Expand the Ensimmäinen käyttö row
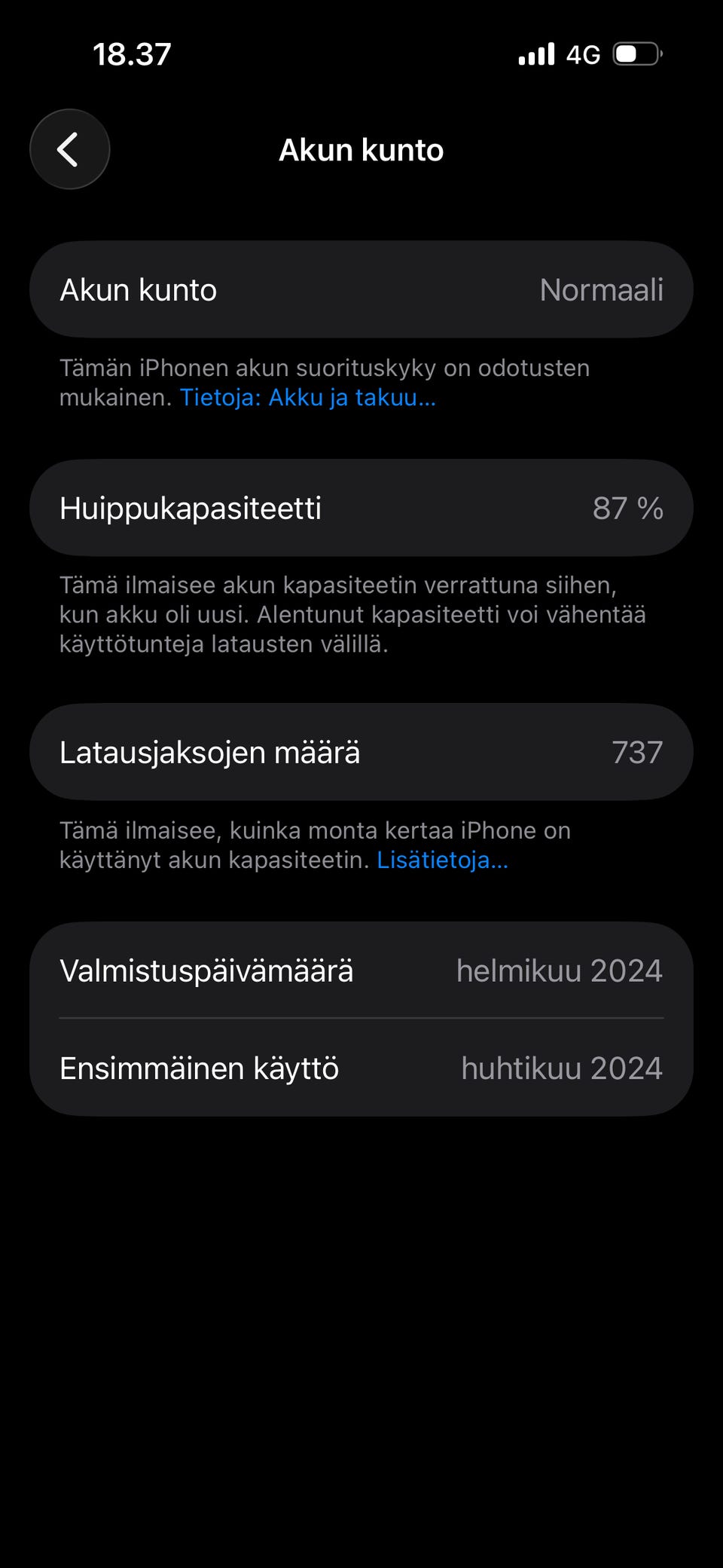 point(361,1068)
